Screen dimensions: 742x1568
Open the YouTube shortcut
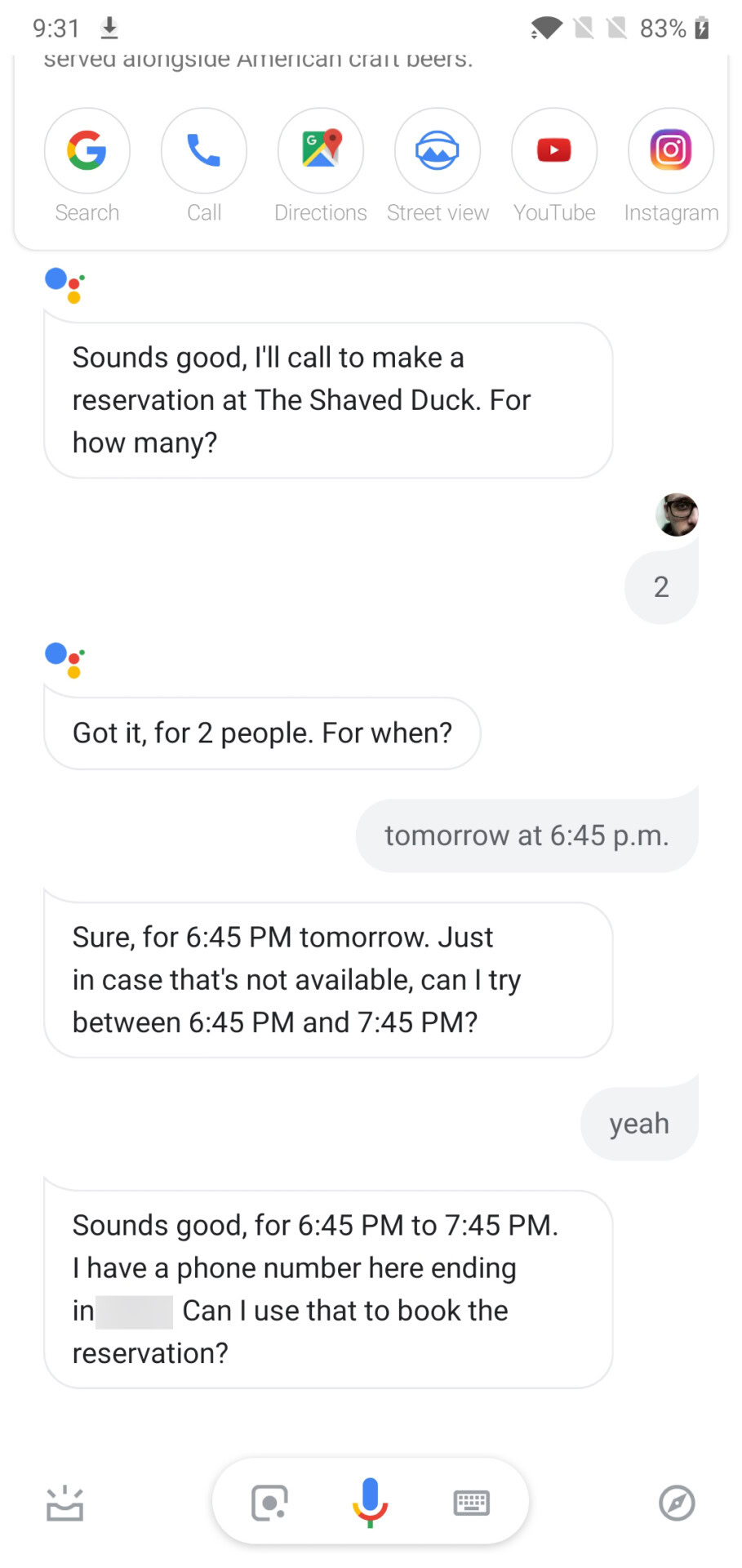pyautogui.click(x=554, y=151)
